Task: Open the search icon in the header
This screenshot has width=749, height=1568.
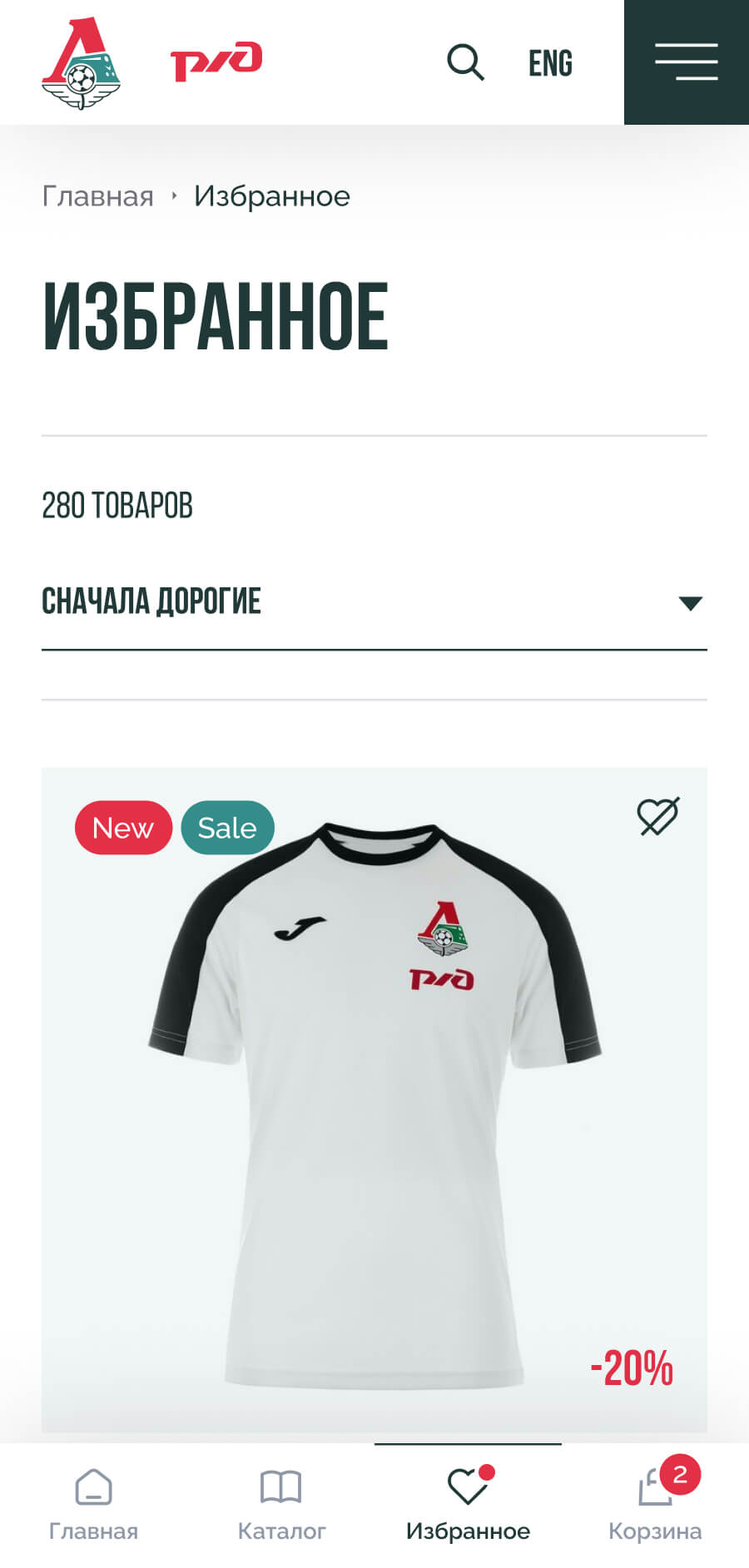Action: point(465,62)
